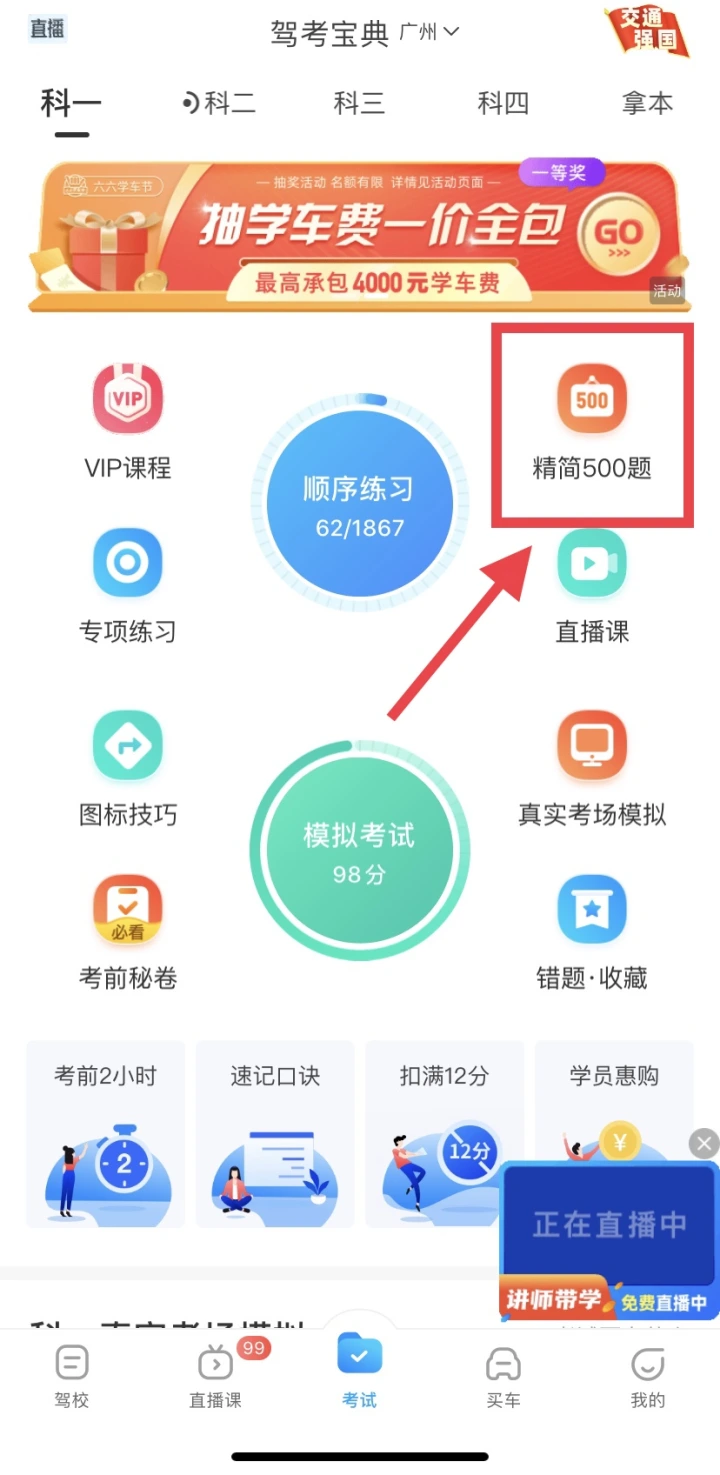
Task: Go to the 驾校 tab in bottom navigation
Action: tap(72, 1378)
